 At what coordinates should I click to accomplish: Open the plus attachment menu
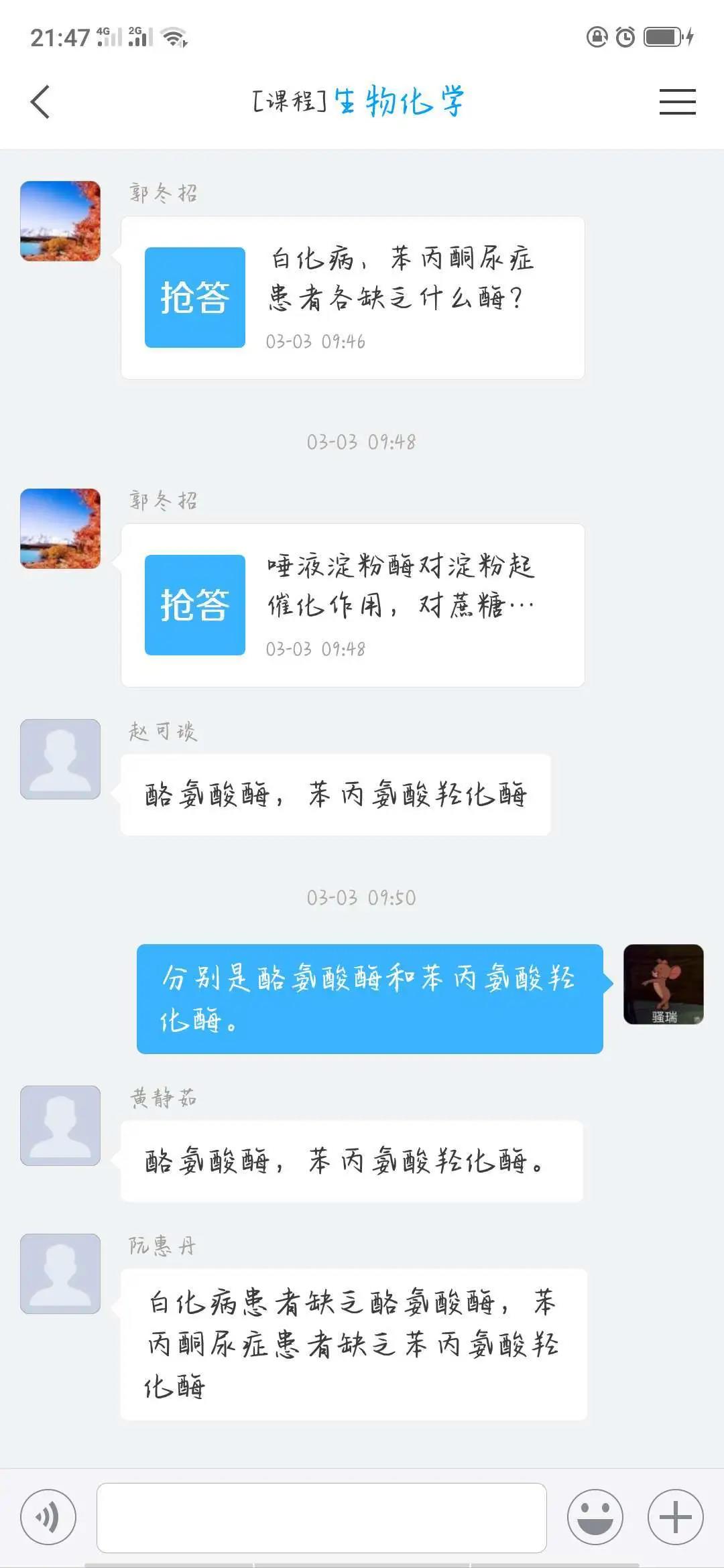[675, 1517]
